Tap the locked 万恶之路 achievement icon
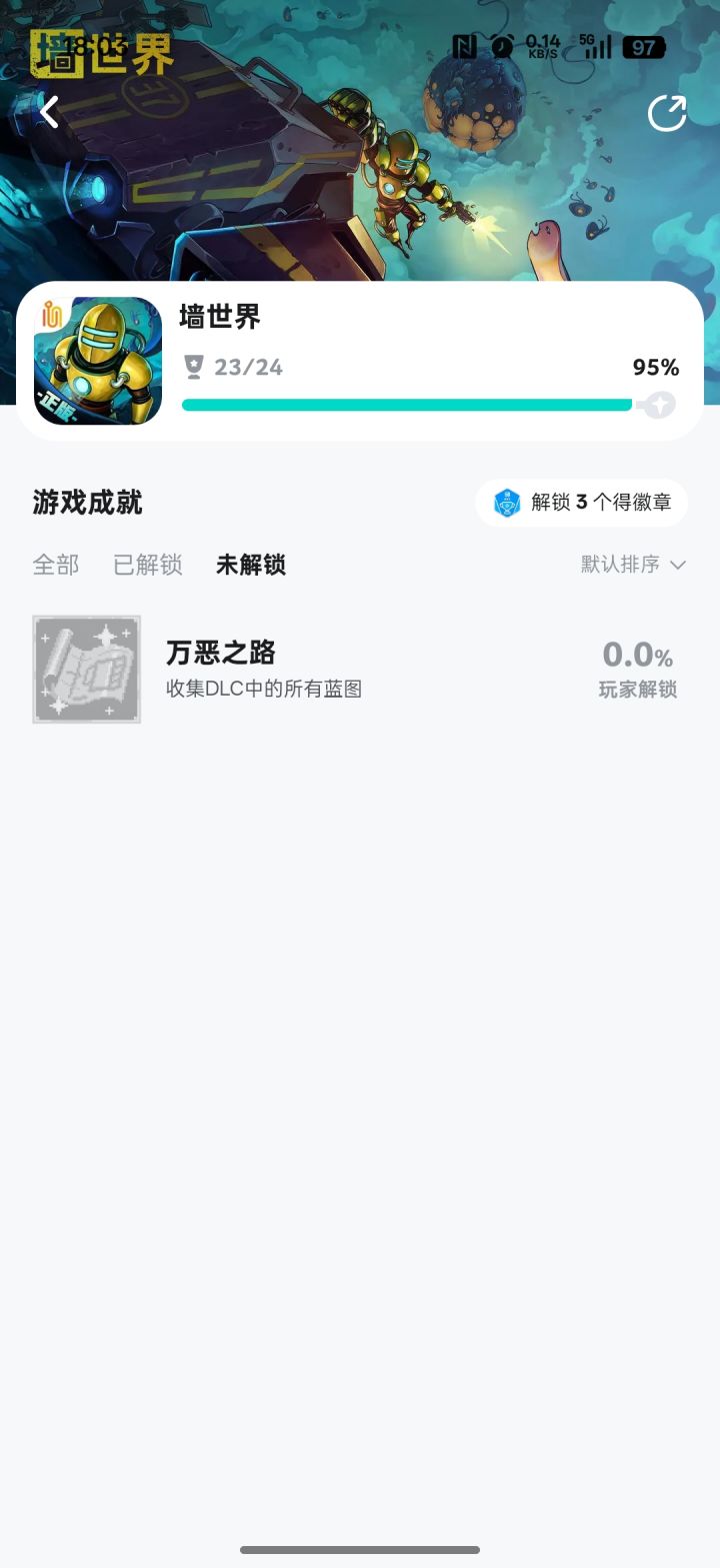720x1568 pixels. pyautogui.click(x=86, y=670)
